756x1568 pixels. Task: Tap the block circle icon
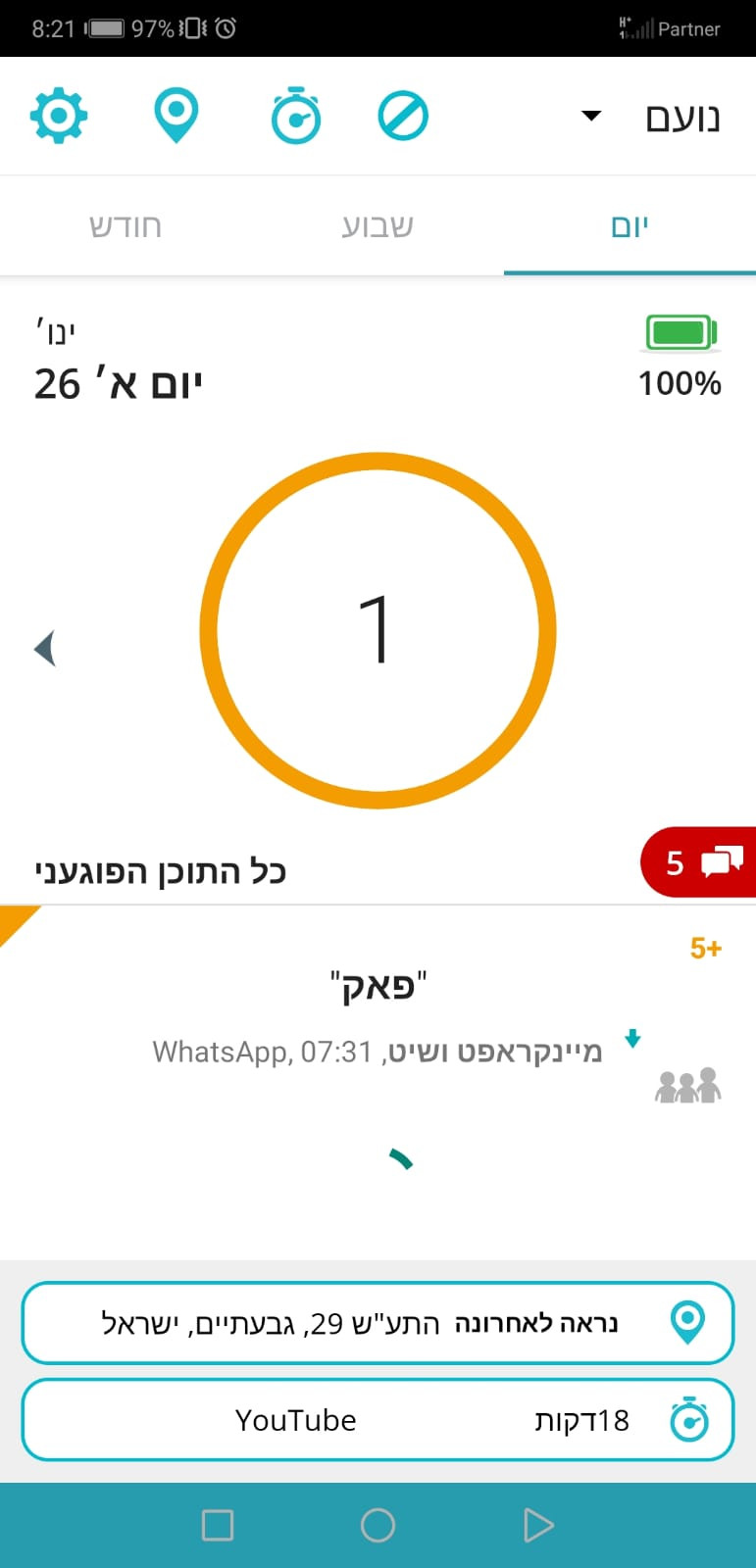click(x=403, y=117)
